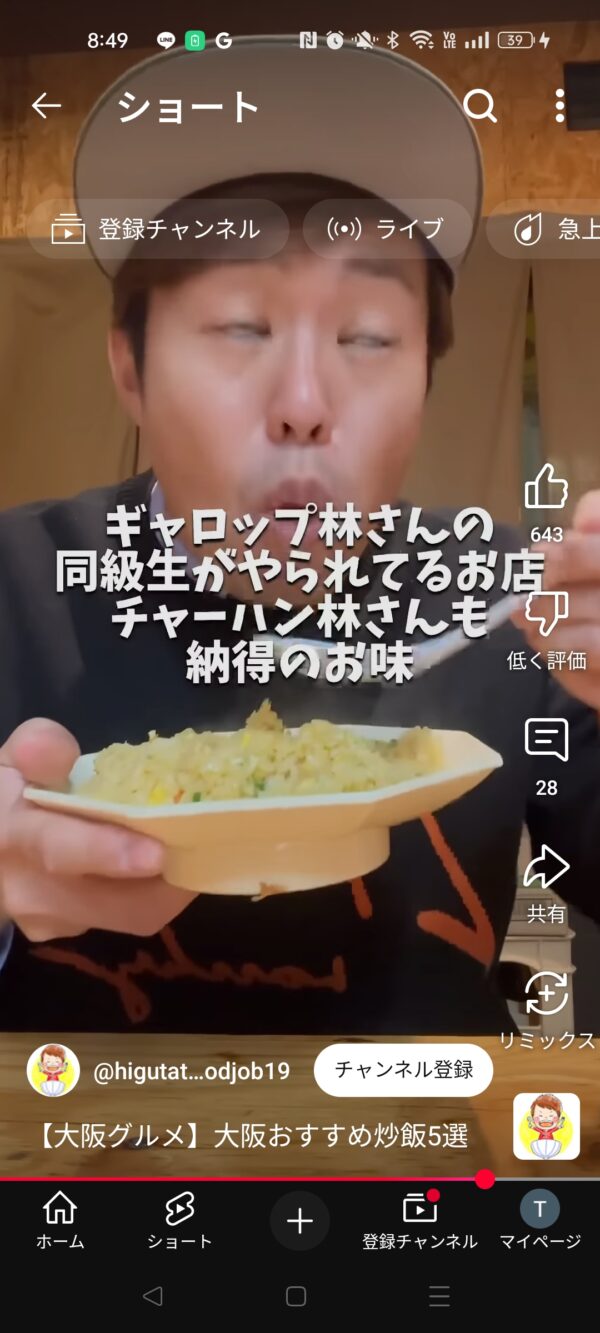Create new content with the plus button

[300, 1221]
